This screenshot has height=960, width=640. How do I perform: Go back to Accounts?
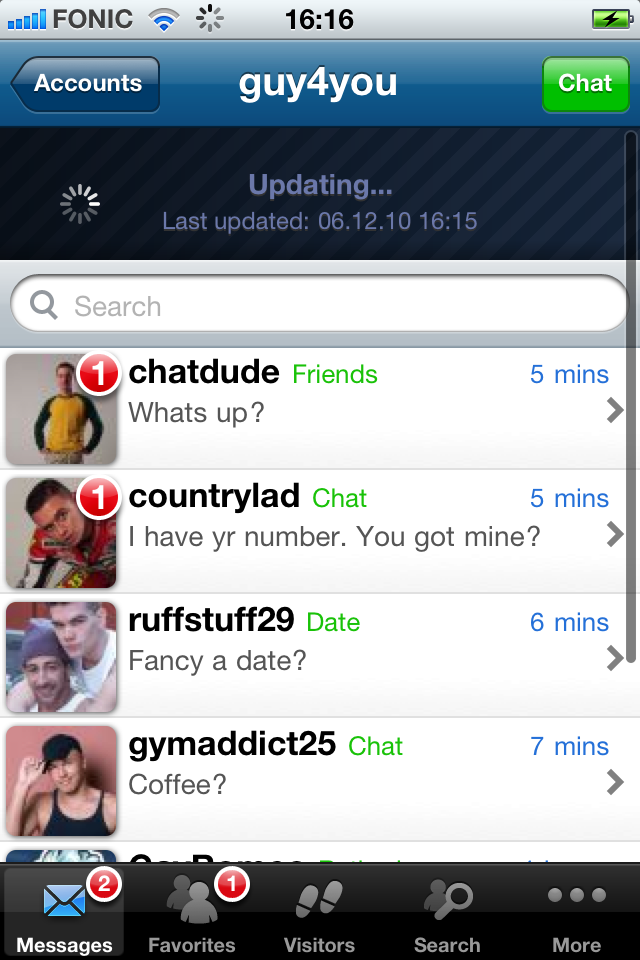[x=87, y=84]
